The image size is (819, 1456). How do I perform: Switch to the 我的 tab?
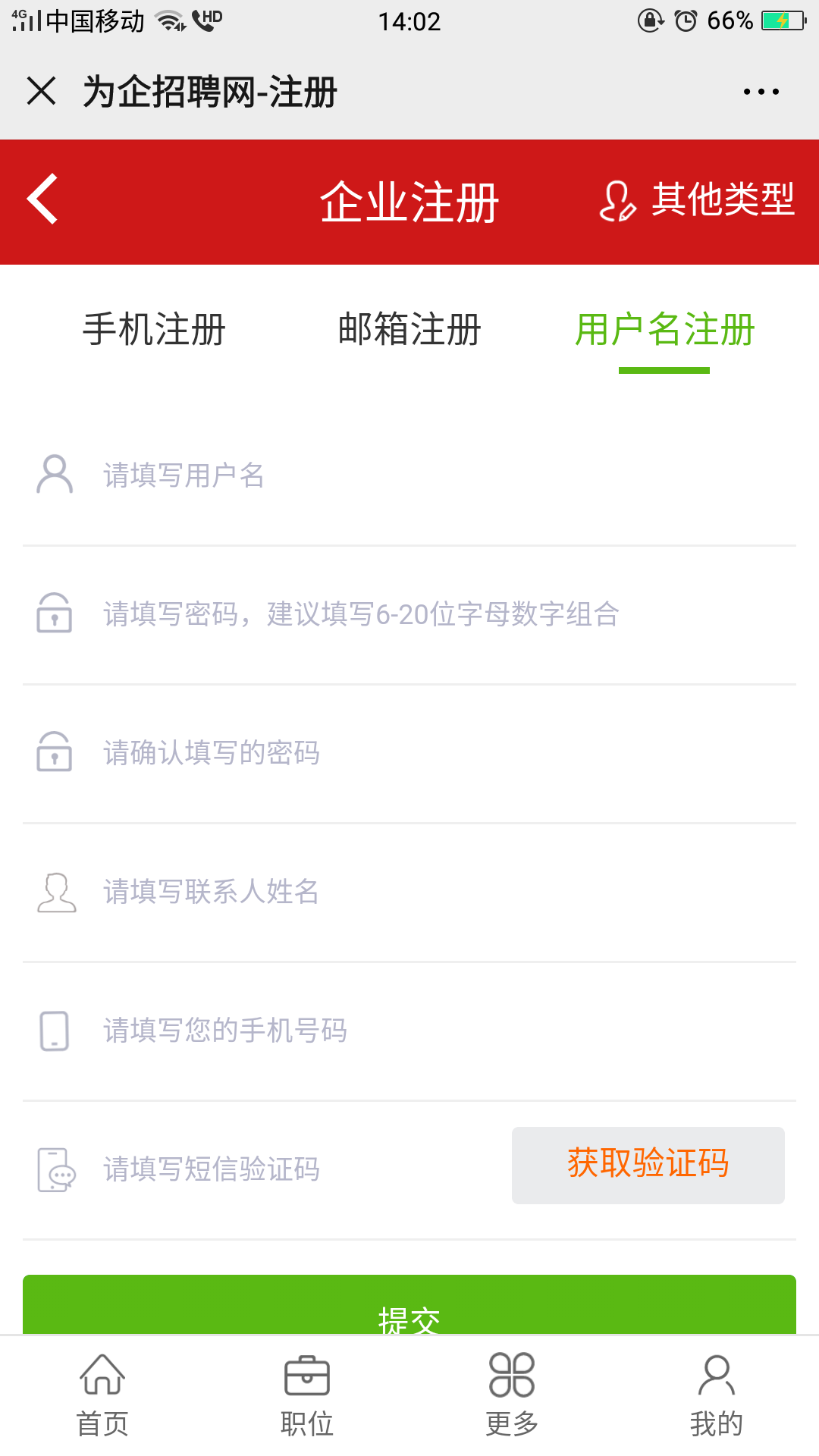click(717, 1396)
